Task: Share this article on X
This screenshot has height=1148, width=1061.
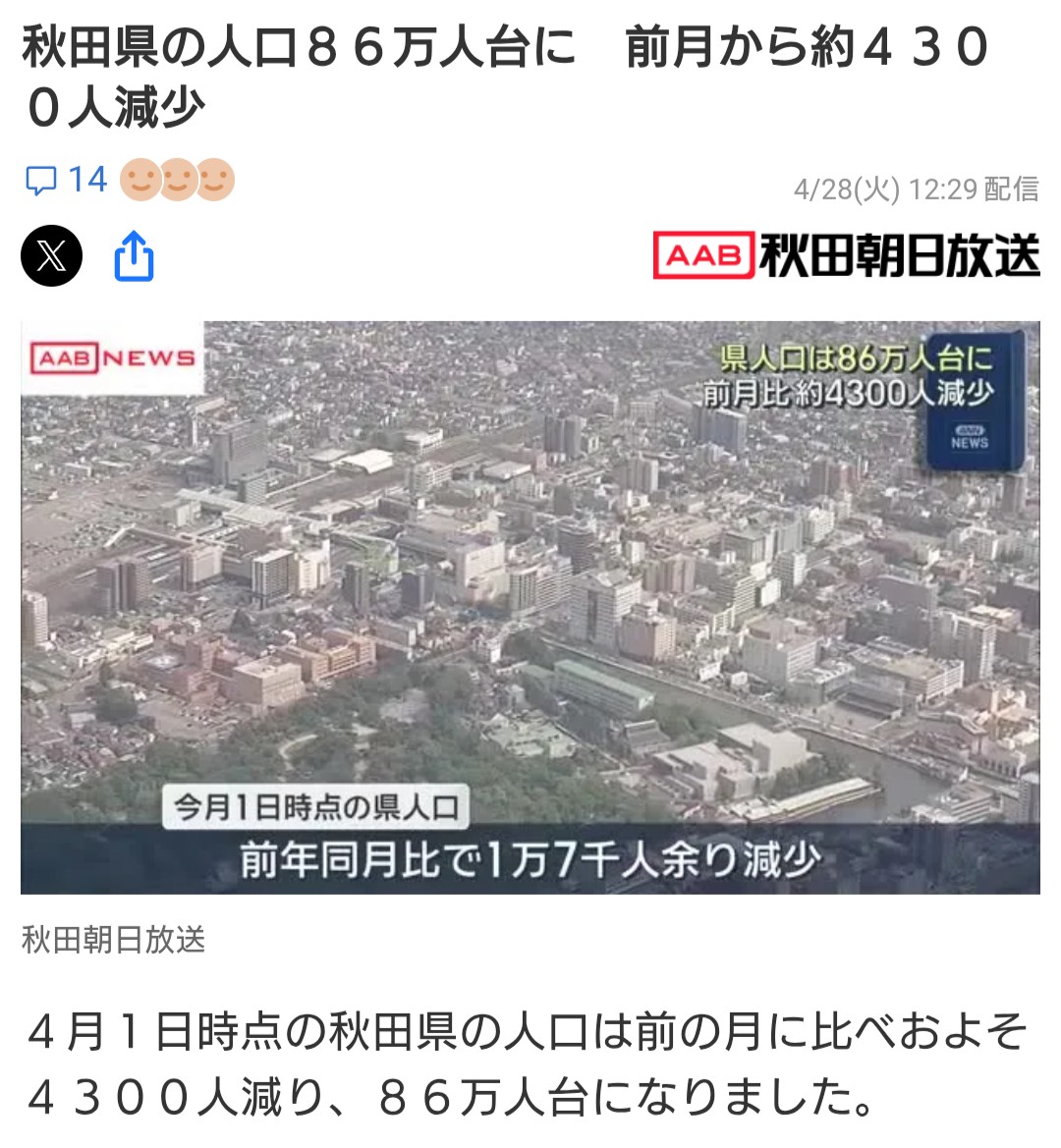Action: tap(51, 256)
